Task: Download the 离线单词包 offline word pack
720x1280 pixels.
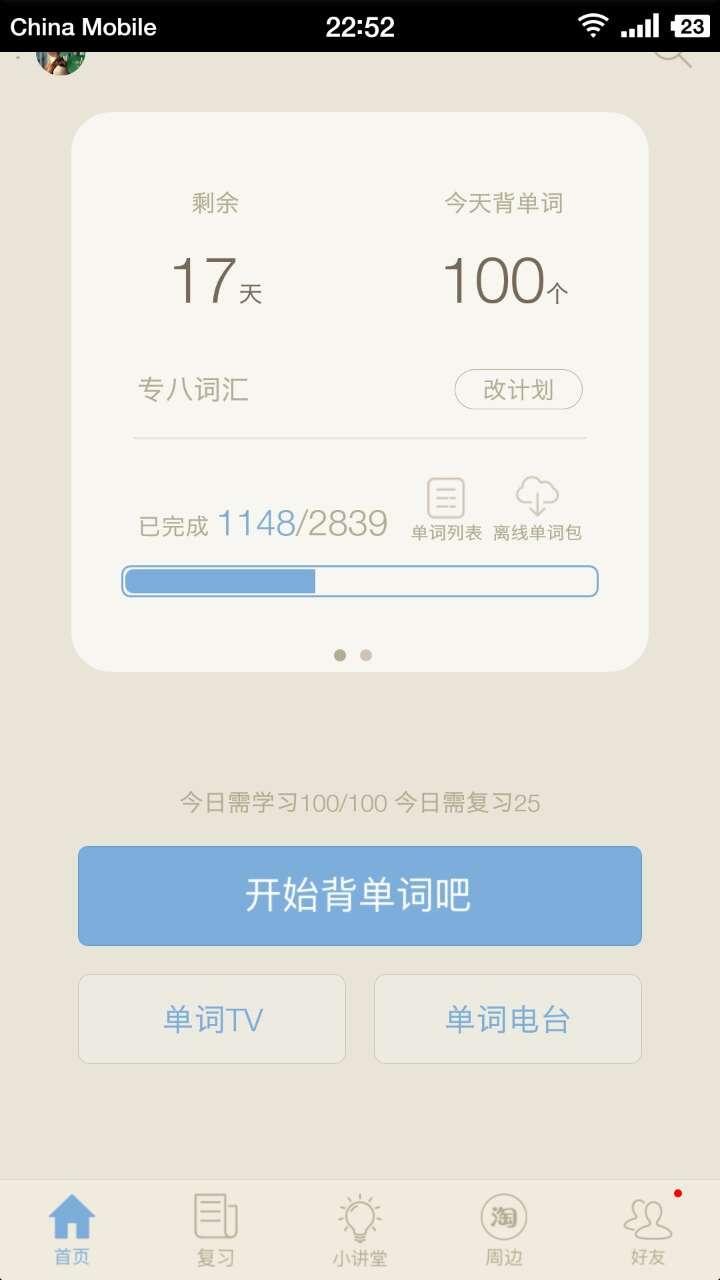Action: pyautogui.click(x=537, y=510)
